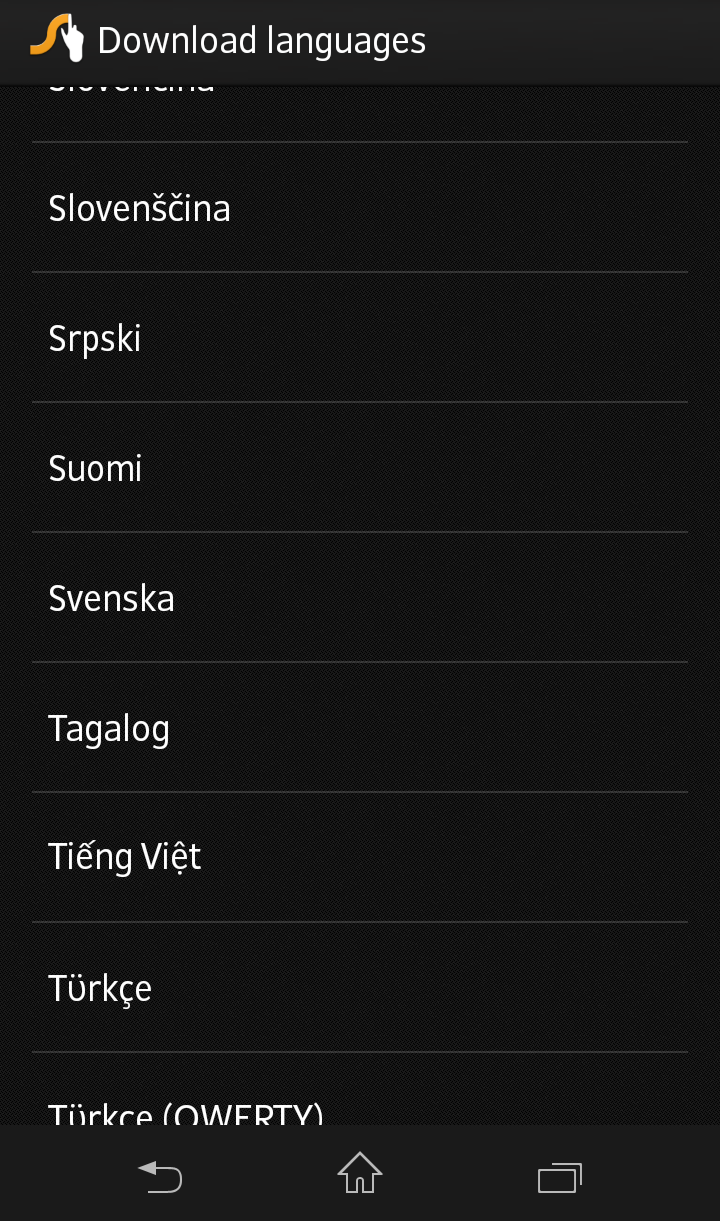The height and width of the screenshot is (1221, 720).
Task: Go back with the system back button
Action: click(160, 1176)
